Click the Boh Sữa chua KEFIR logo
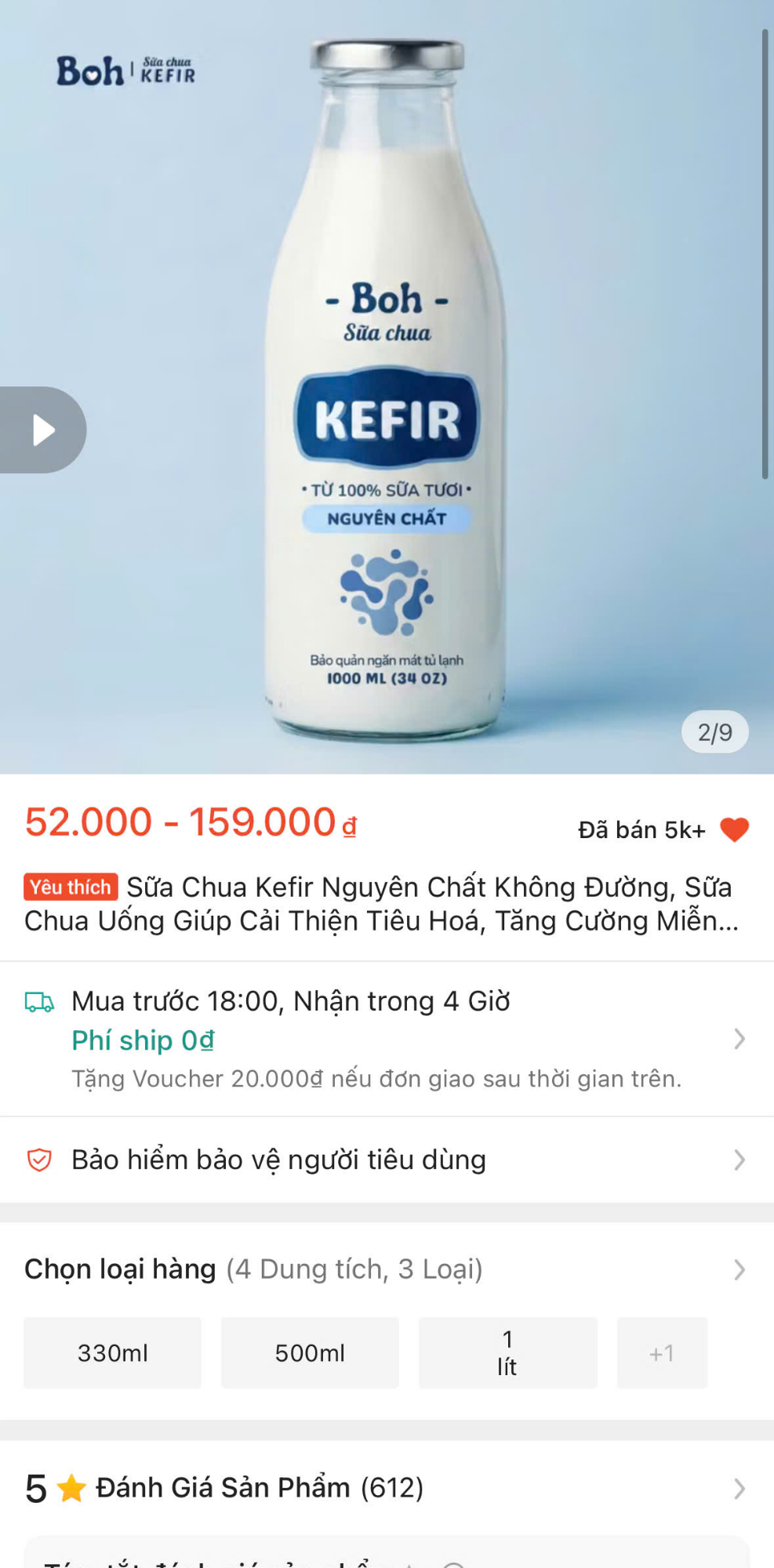The height and width of the screenshot is (1568, 774). coord(125,69)
